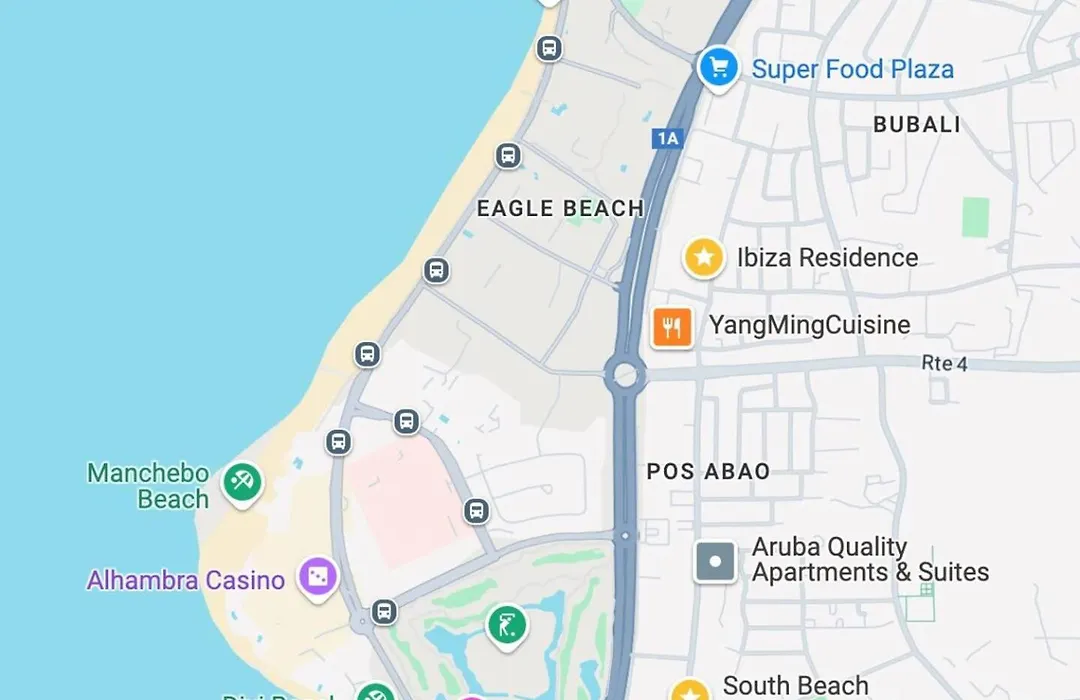This screenshot has width=1080, height=700.
Task: Select the Super Food Plaza pin
Action: 717,68
